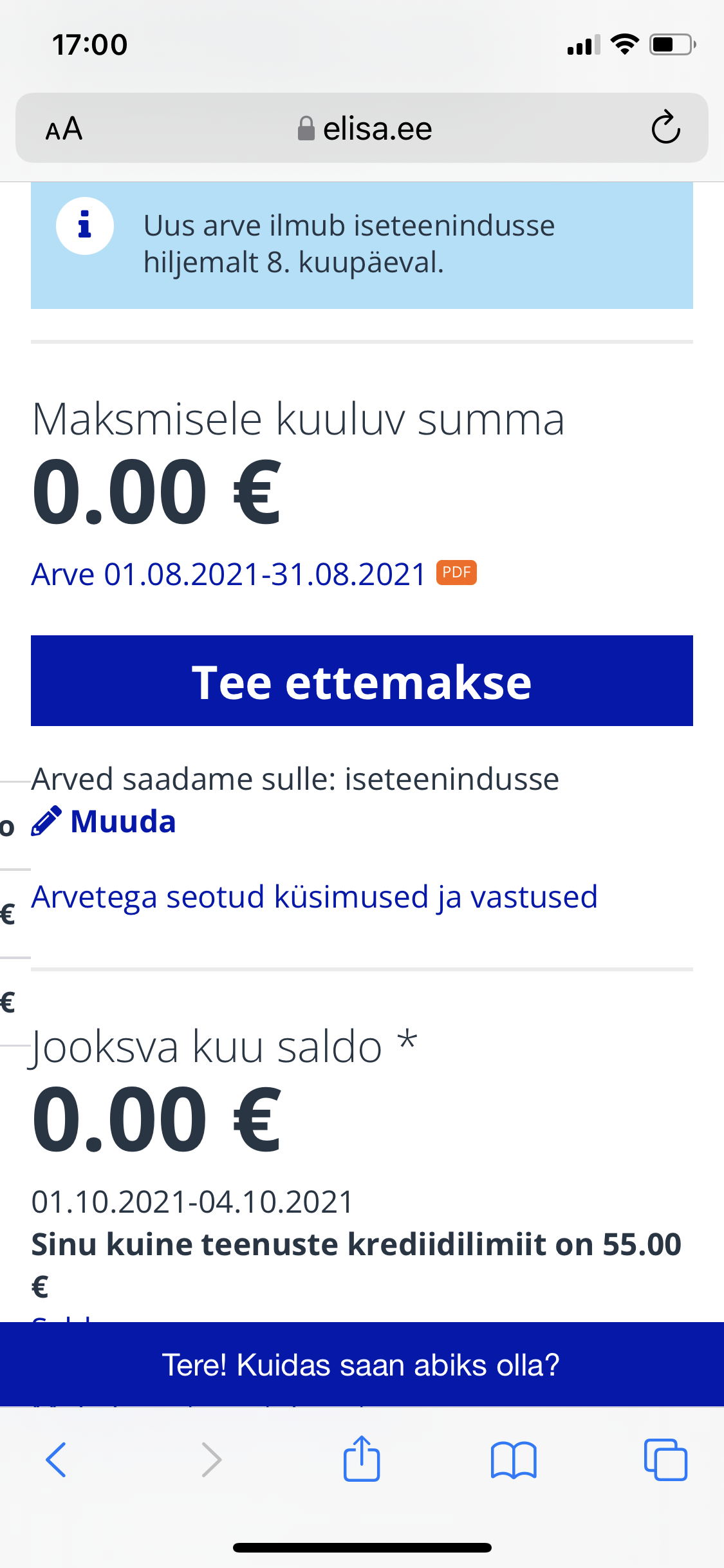Tap the elisa.ee address bar
Screen dimensions: 724x1568
[364, 128]
